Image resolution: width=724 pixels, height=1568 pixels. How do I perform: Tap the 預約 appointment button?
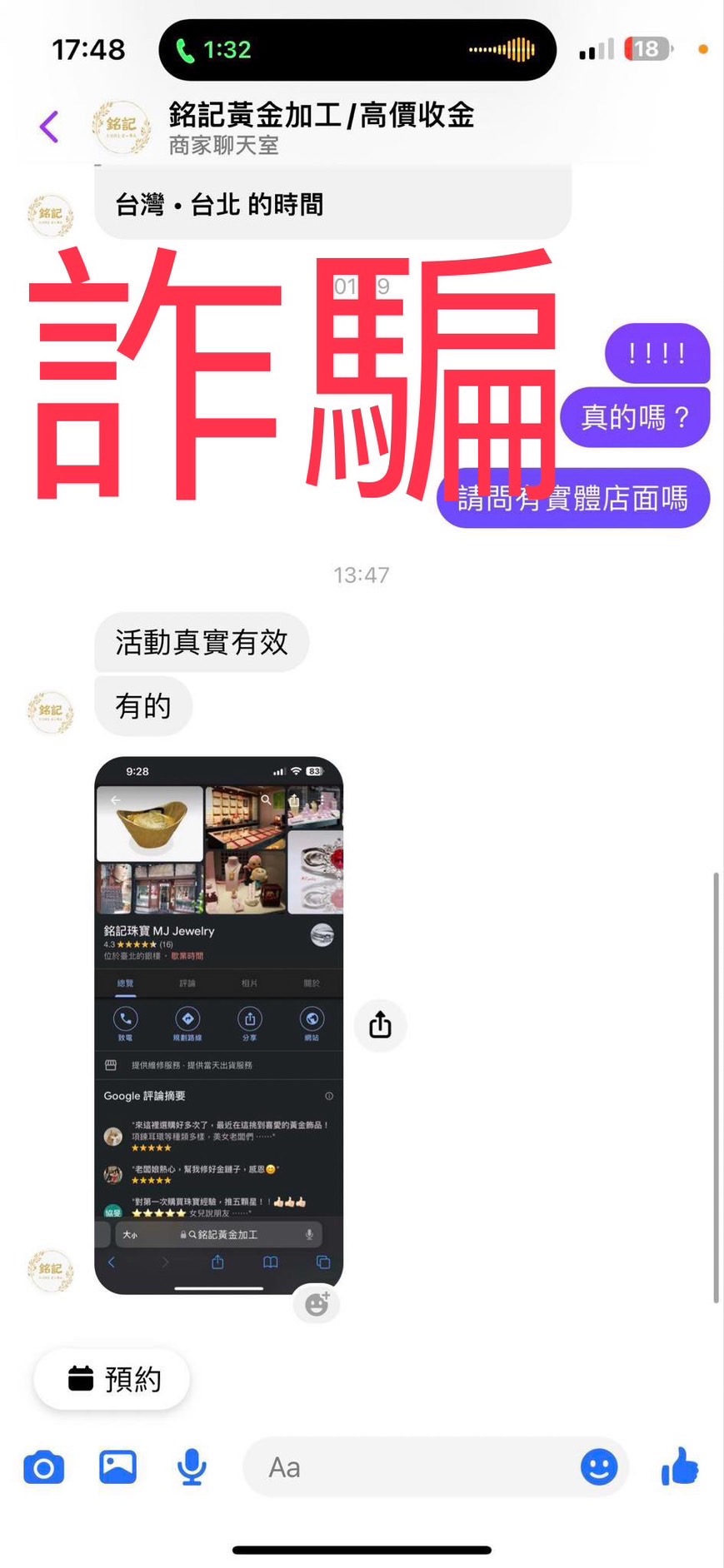tap(112, 1380)
